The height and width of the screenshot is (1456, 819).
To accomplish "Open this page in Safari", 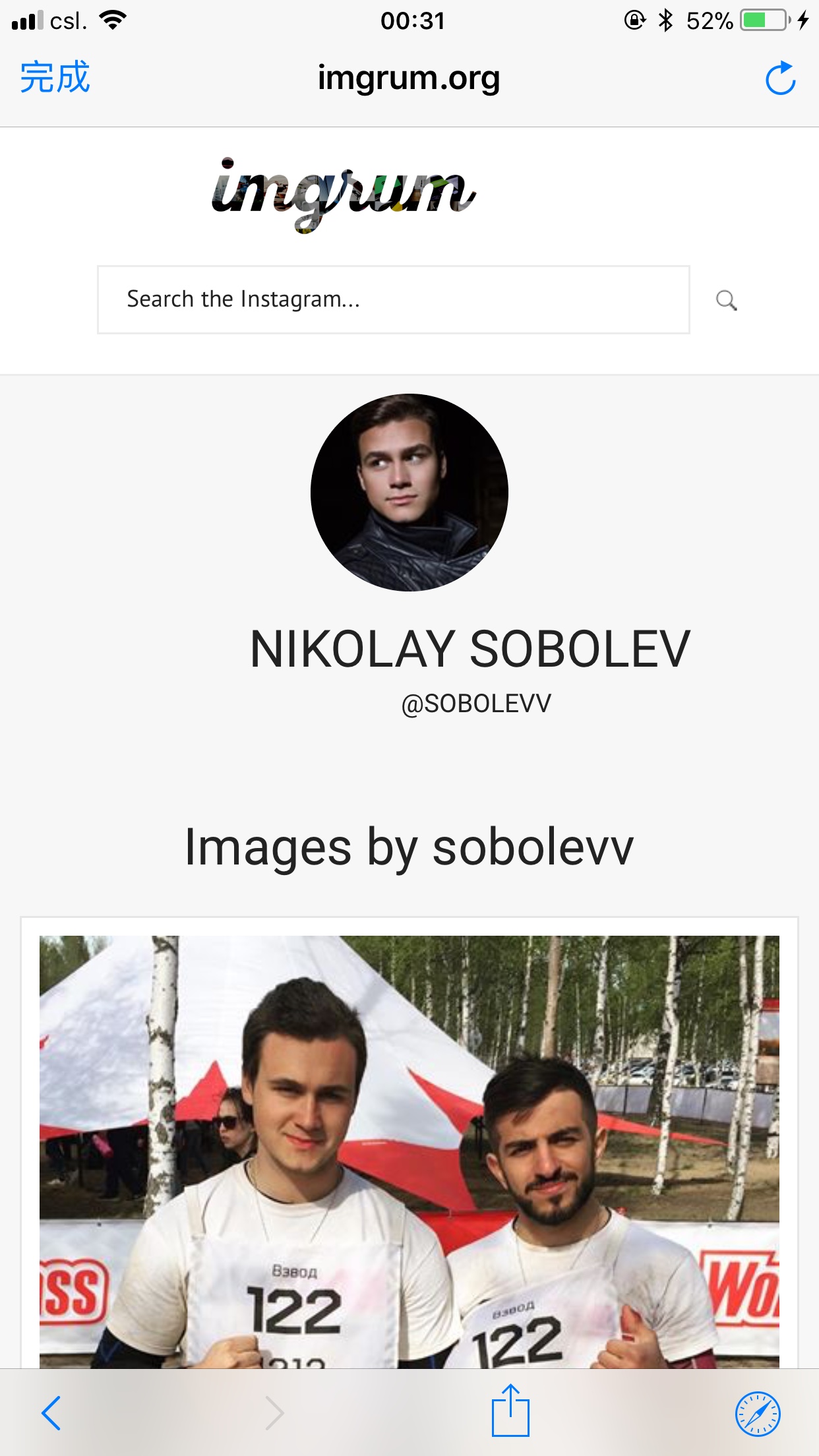I will coord(758,1414).
